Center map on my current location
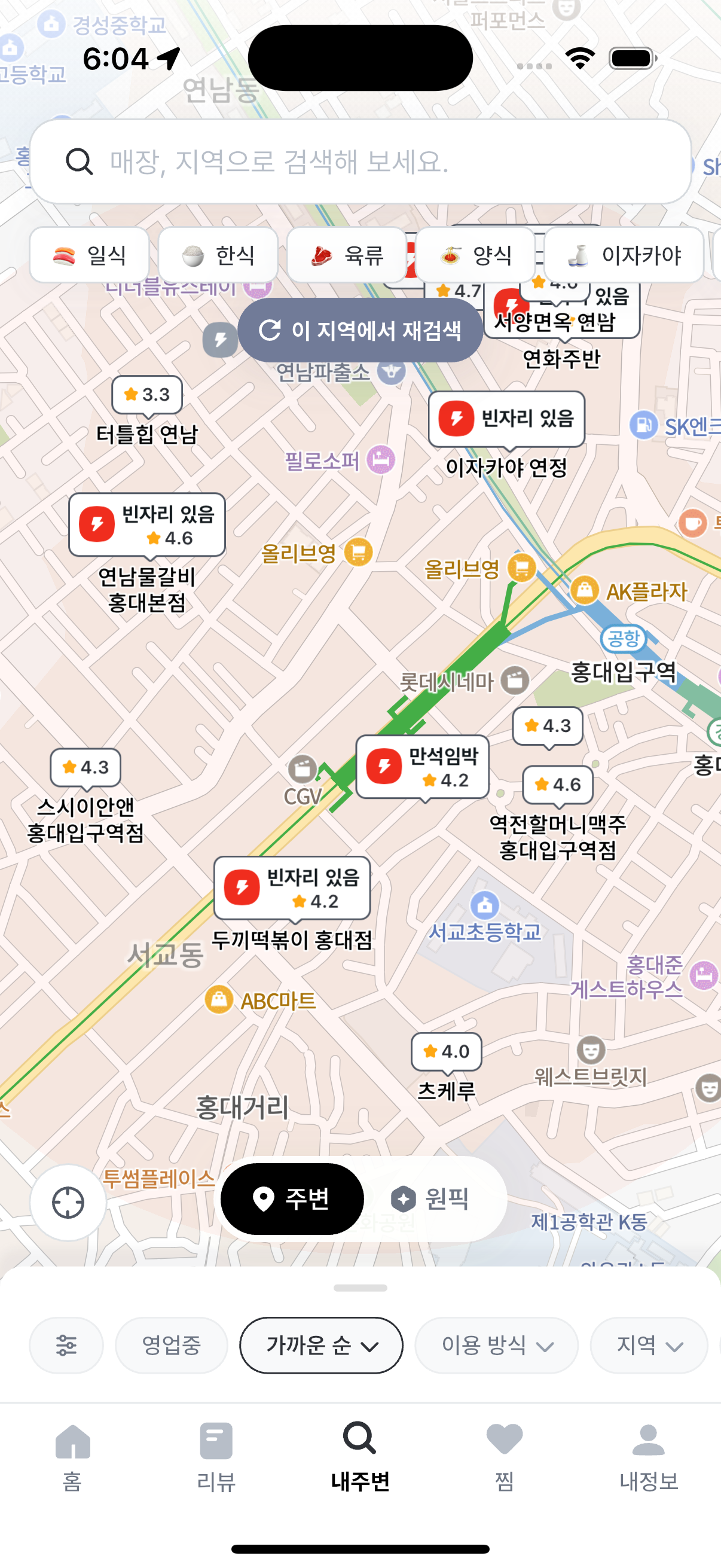 click(x=68, y=1203)
